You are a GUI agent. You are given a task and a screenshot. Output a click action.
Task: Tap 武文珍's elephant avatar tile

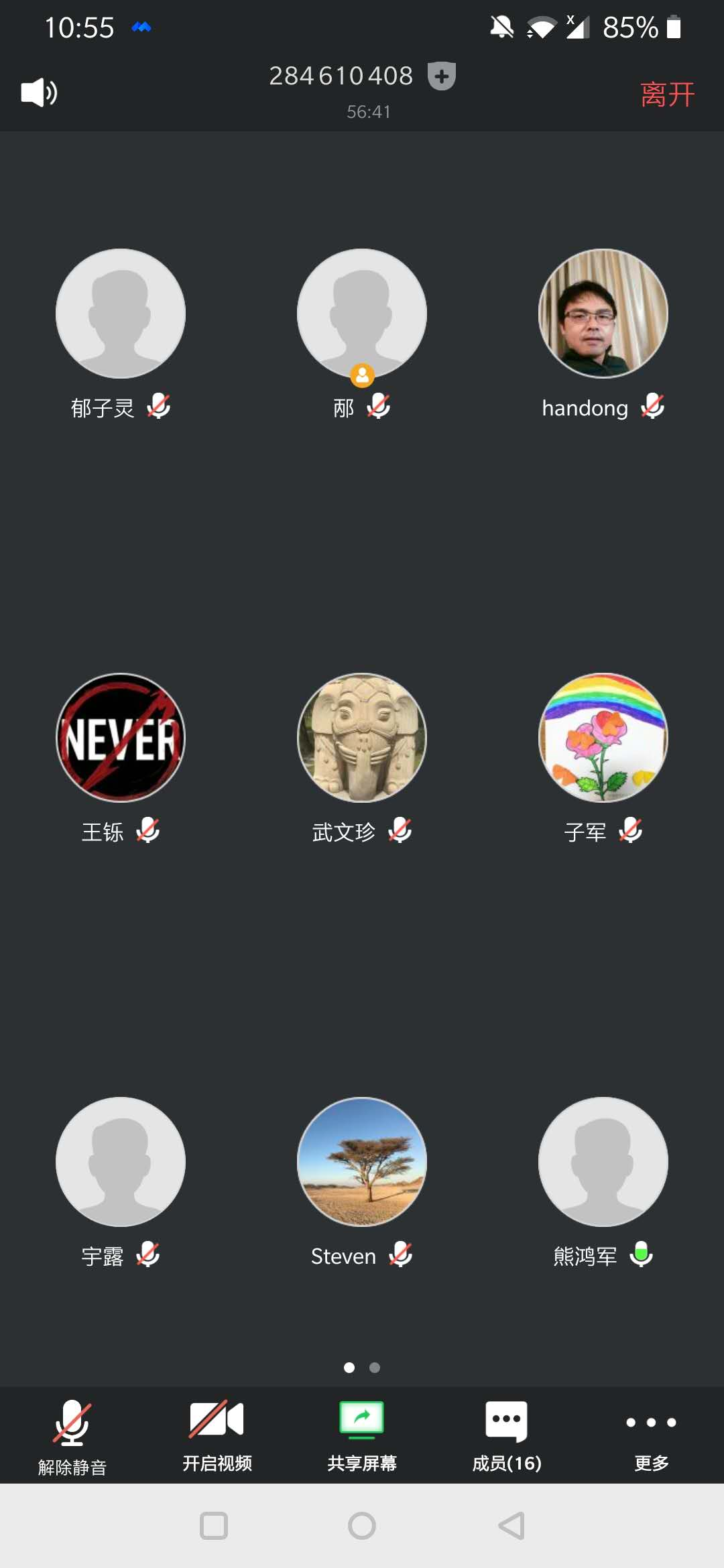[x=362, y=737]
